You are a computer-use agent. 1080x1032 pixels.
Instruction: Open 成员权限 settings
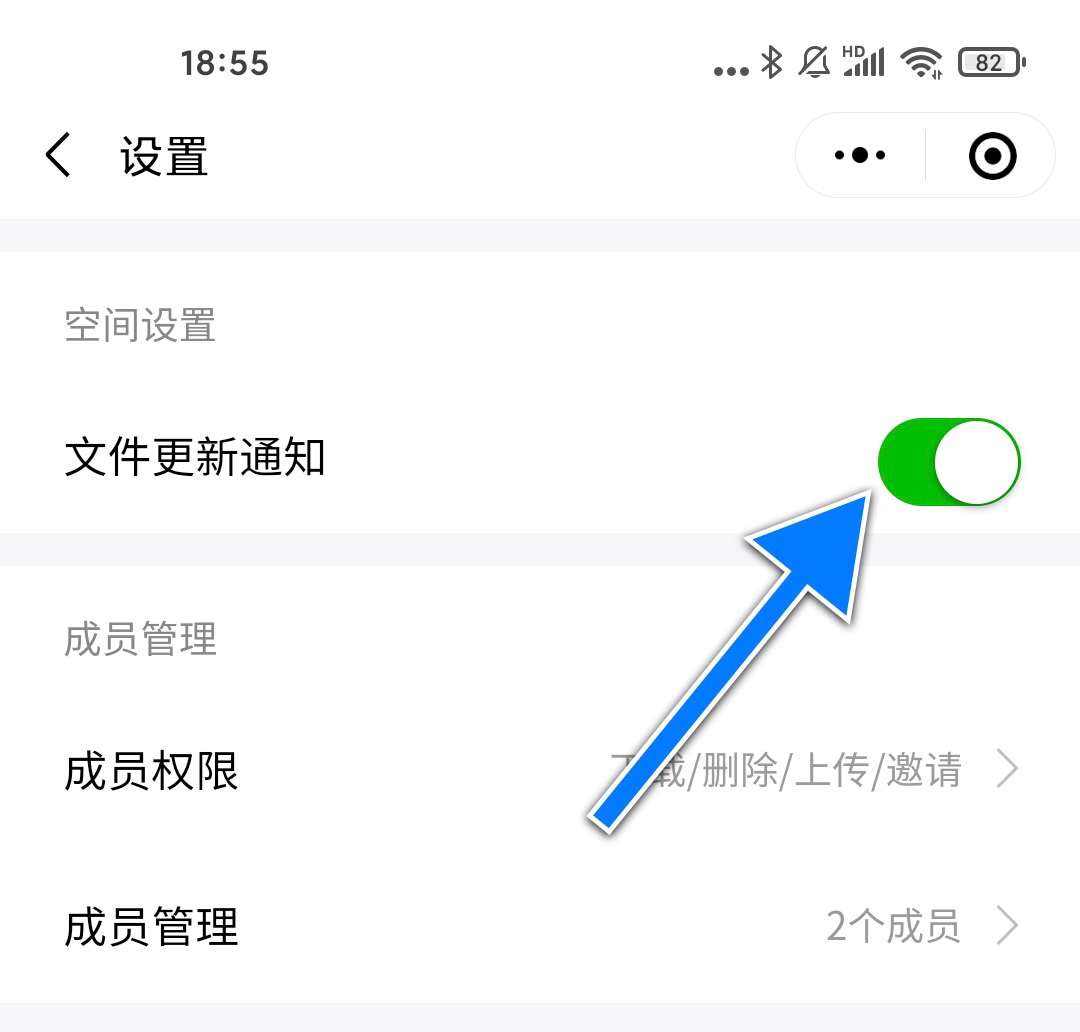[x=540, y=771]
